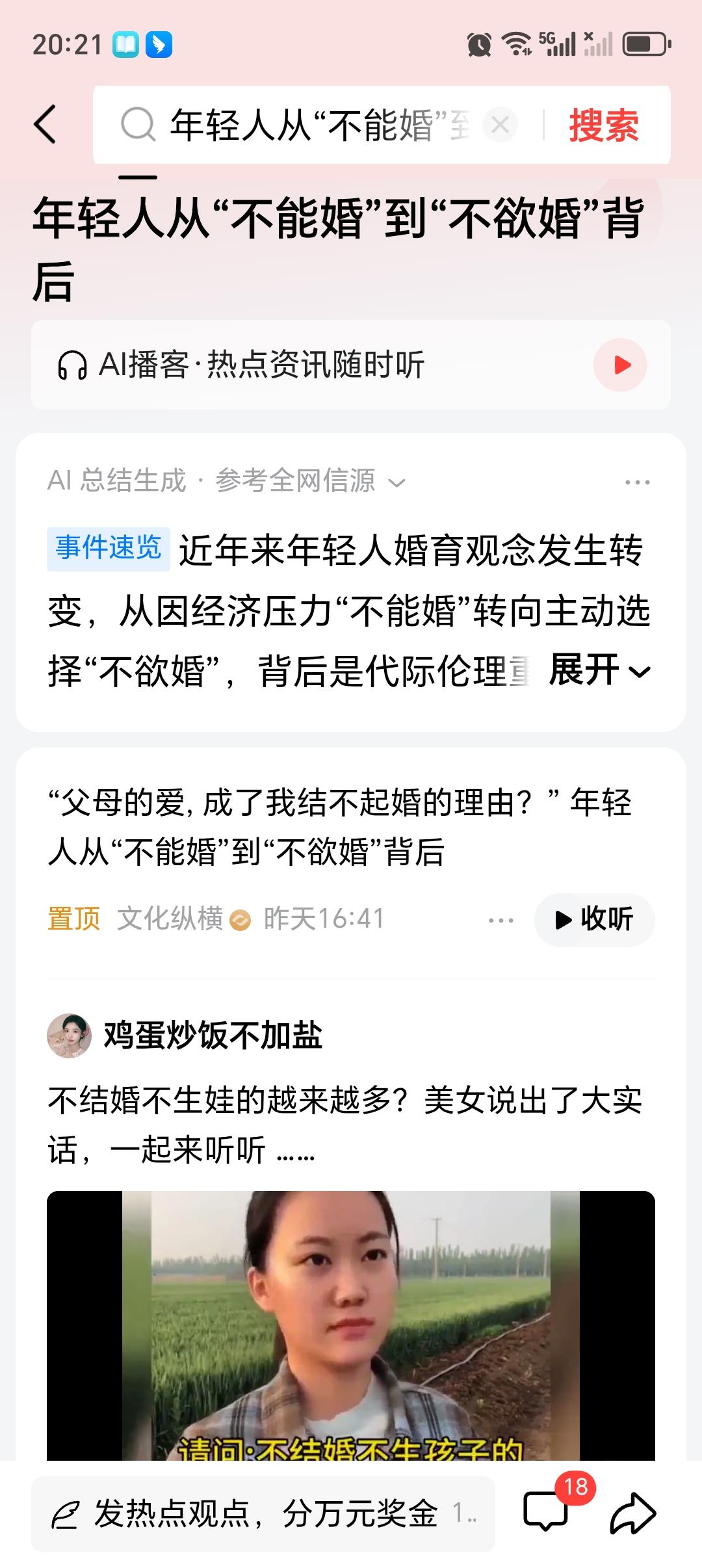Image resolution: width=702 pixels, height=1568 pixels.
Task: Play the AI播客 with the red play button
Action: point(622,366)
